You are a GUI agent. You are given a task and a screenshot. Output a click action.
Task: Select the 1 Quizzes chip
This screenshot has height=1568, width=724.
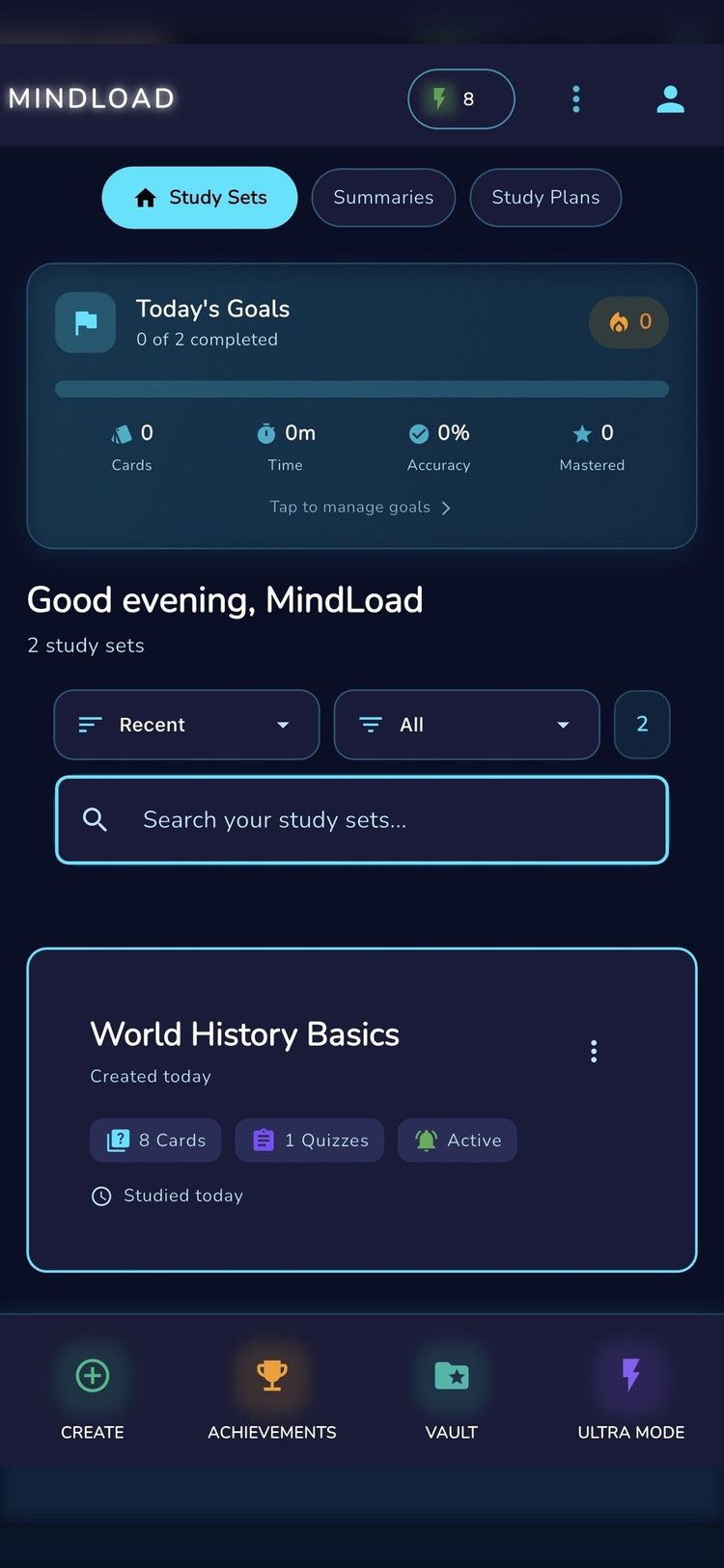click(310, 1141)
